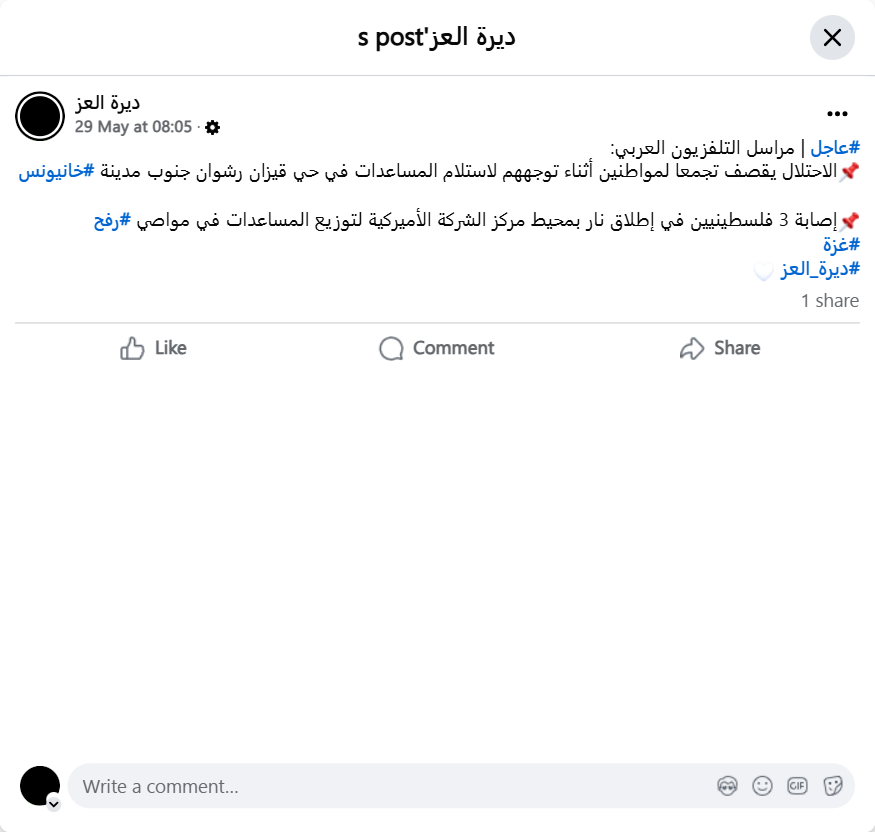
Task: Switch commenting identity via avatar arrow
Action: [53, 803]
